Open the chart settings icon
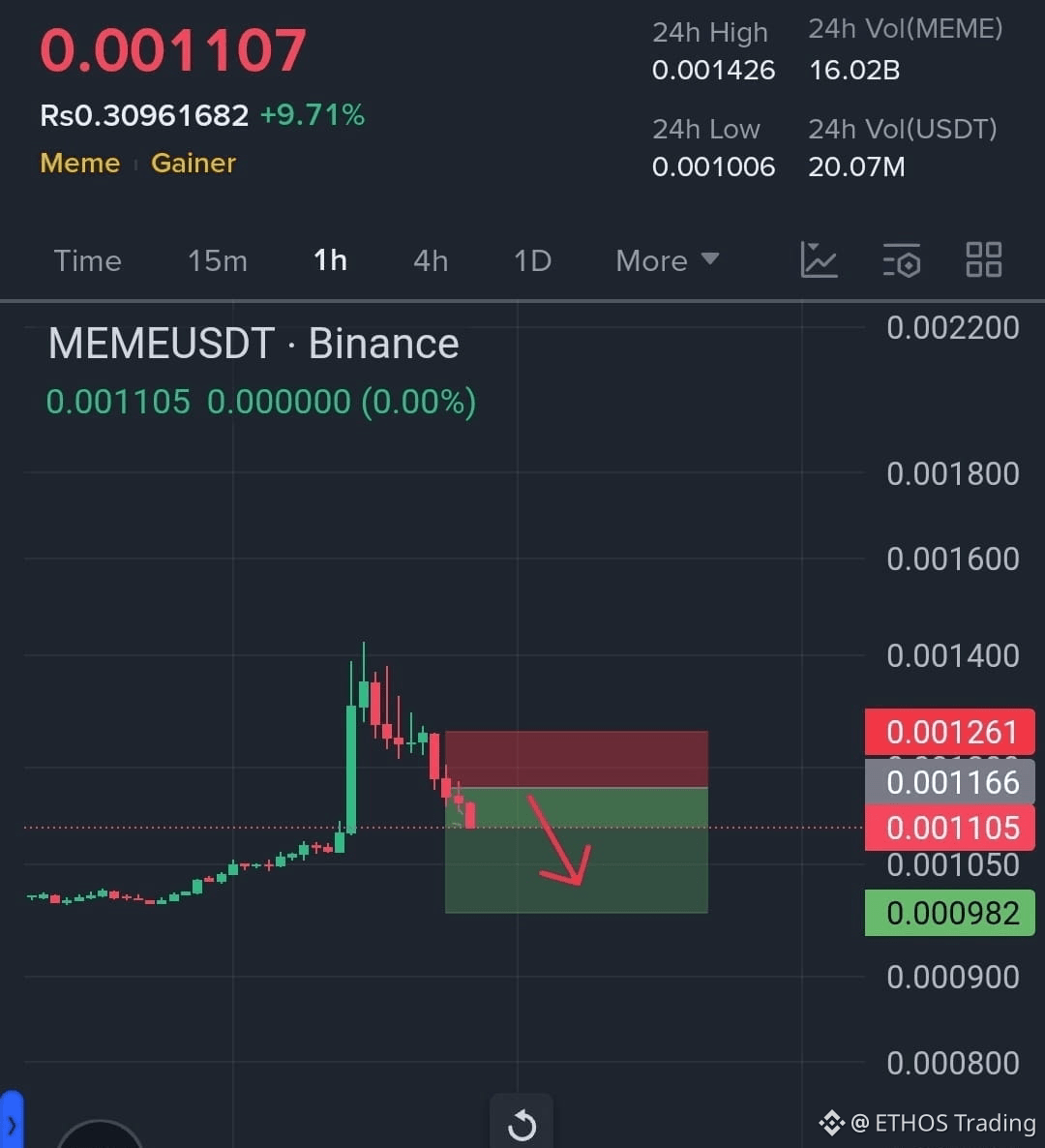The height and width of the screenshot is (1148, 1045). 901,260
